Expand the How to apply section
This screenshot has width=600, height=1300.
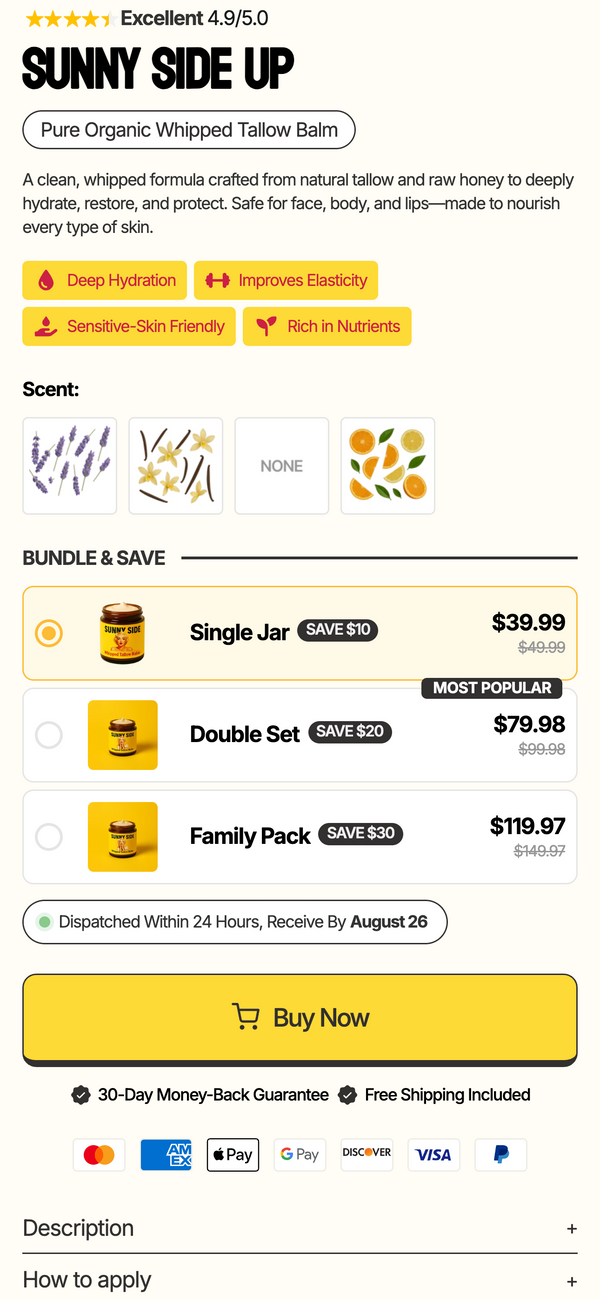[300, 1280]
